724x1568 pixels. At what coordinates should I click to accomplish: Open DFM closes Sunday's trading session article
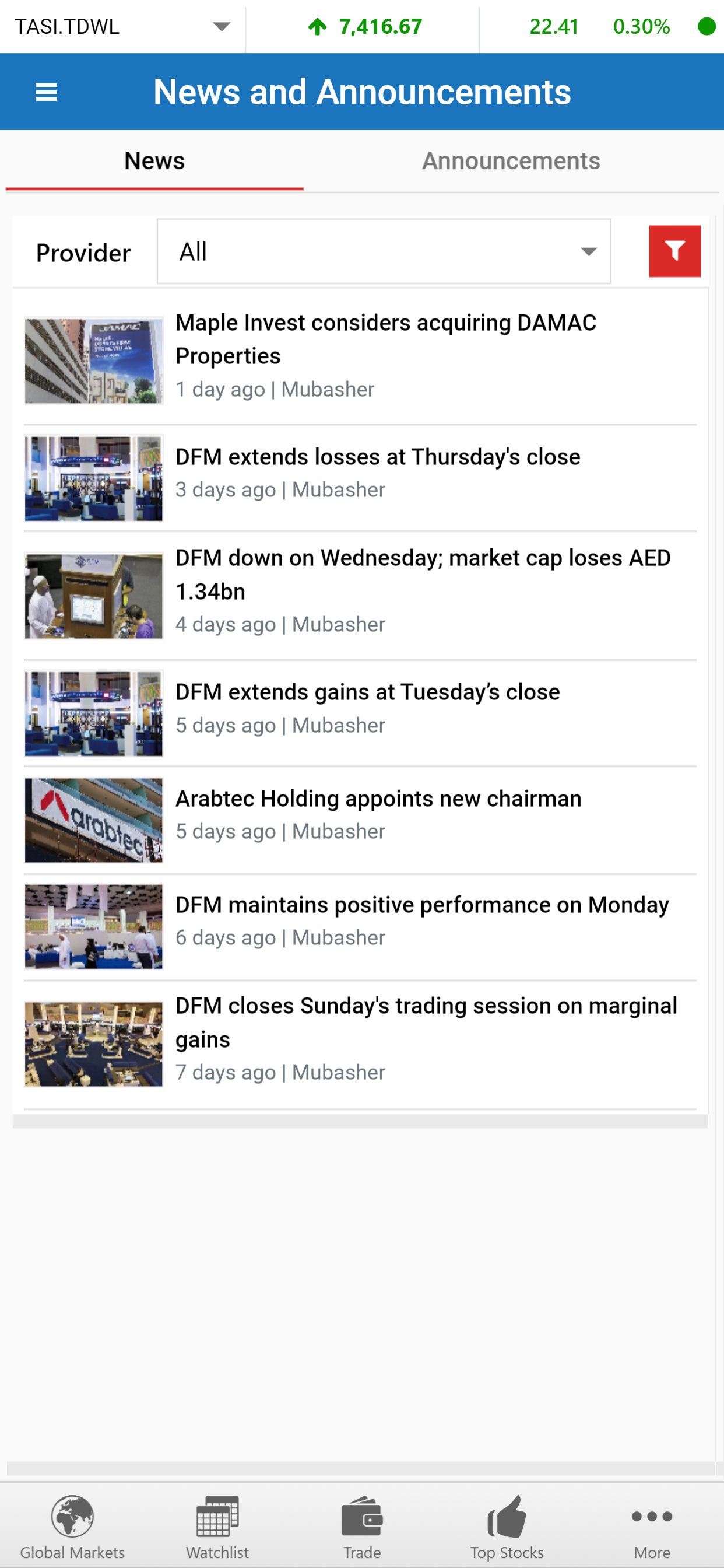coord(360,1044)
